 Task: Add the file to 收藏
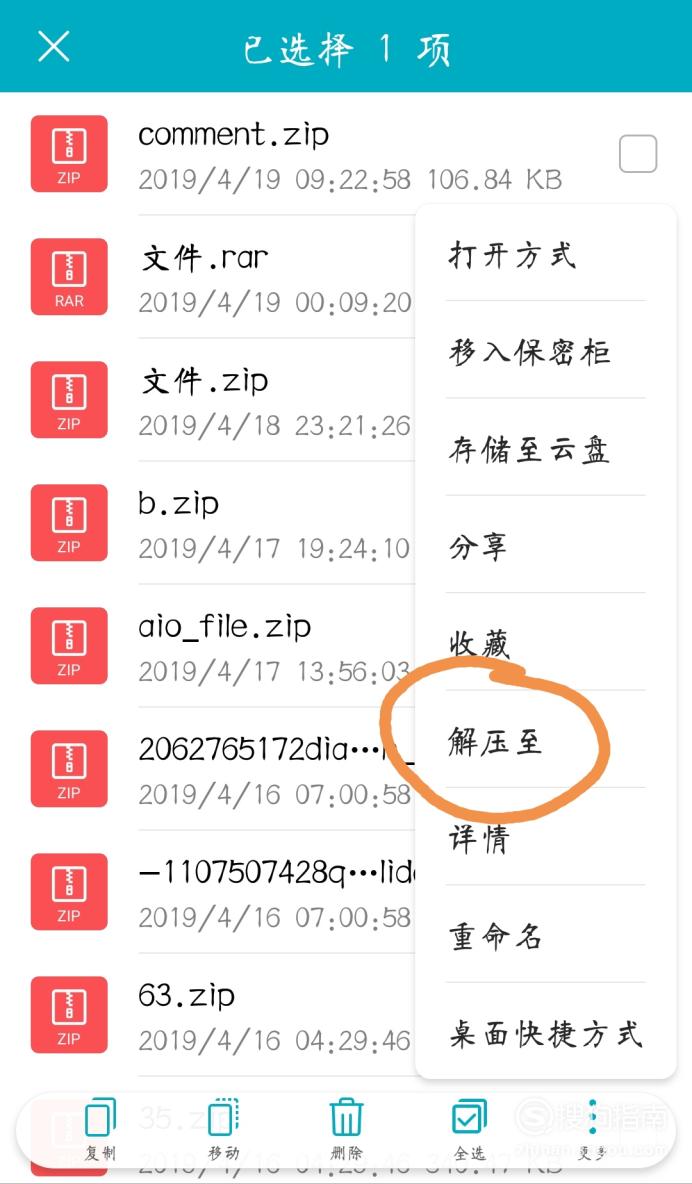[x=480, y=643]
